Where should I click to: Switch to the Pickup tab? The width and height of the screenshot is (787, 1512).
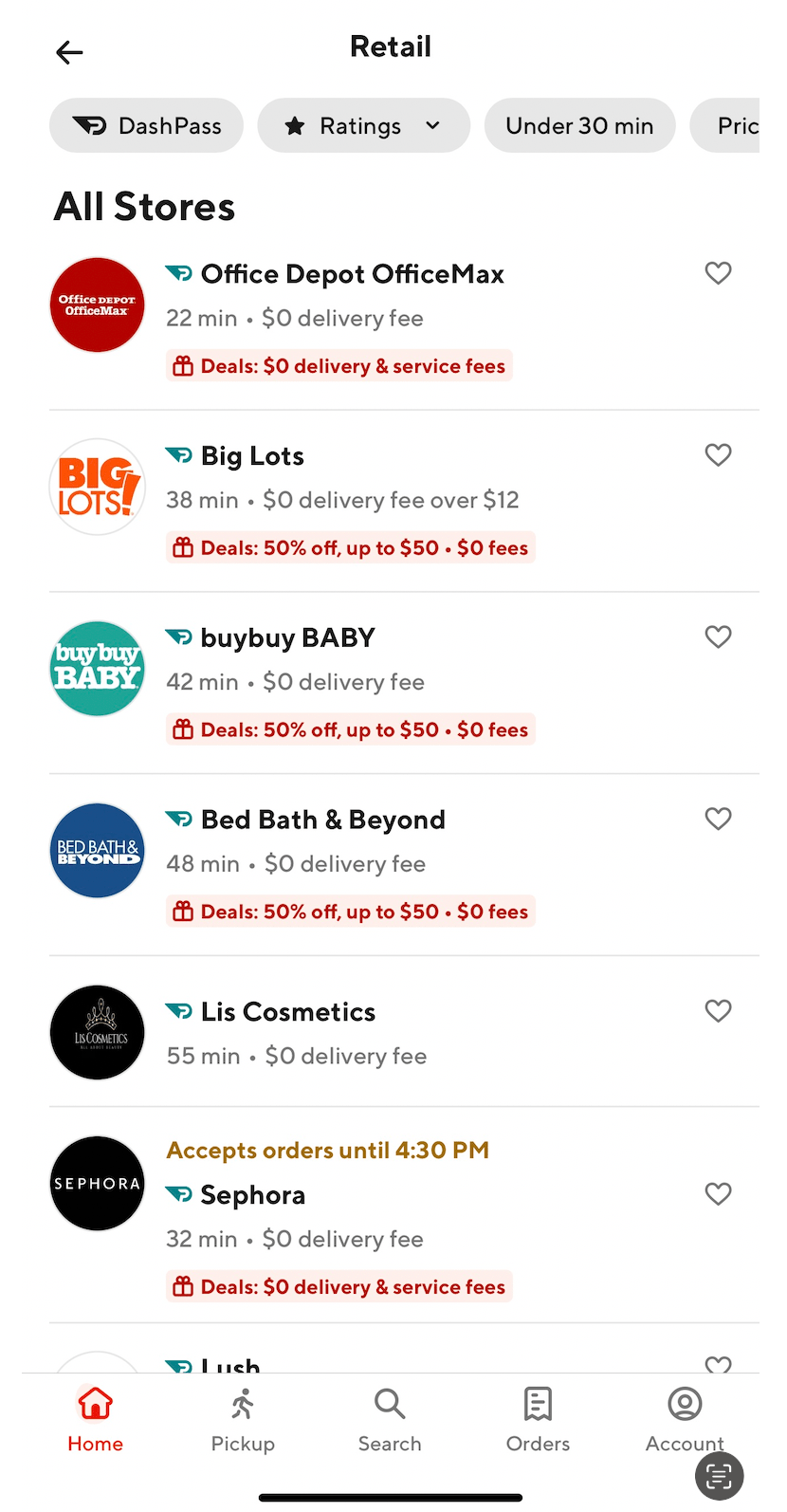(x=243, y=1420)
